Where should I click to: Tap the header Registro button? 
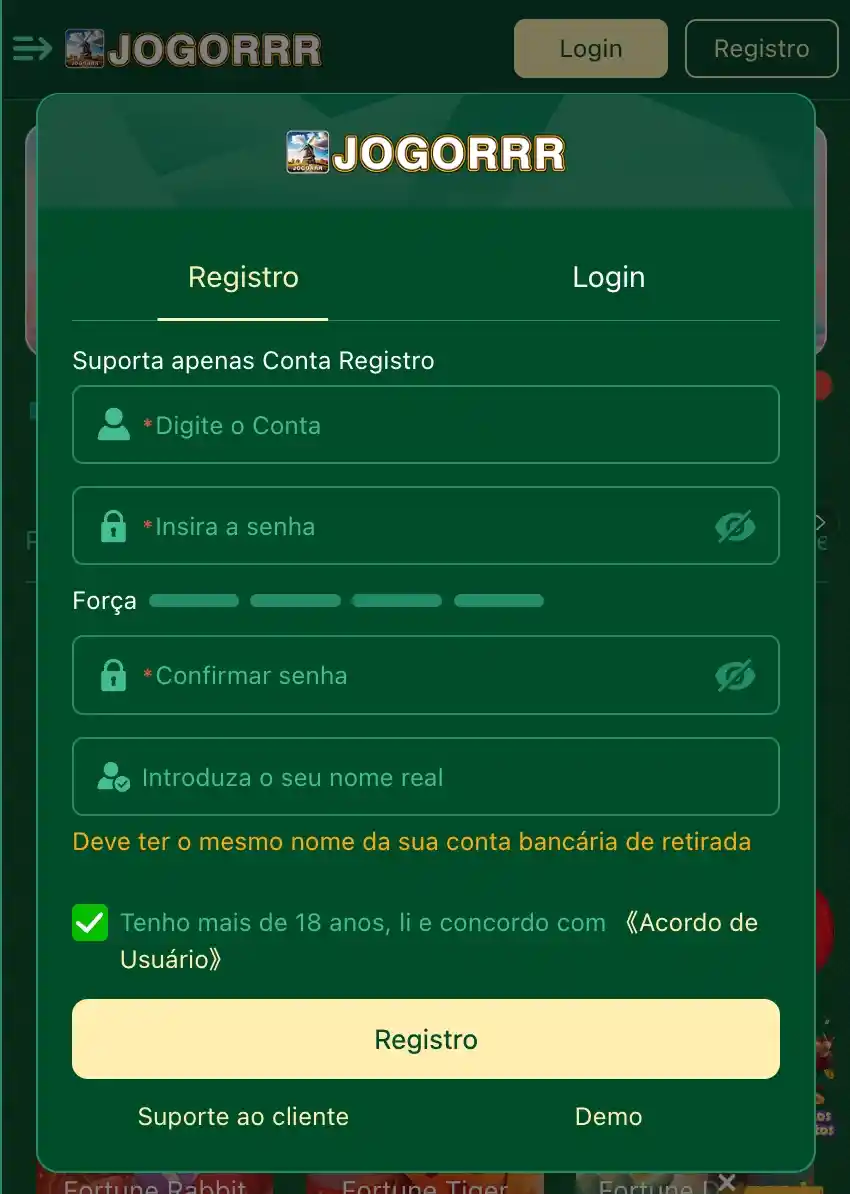761,49
